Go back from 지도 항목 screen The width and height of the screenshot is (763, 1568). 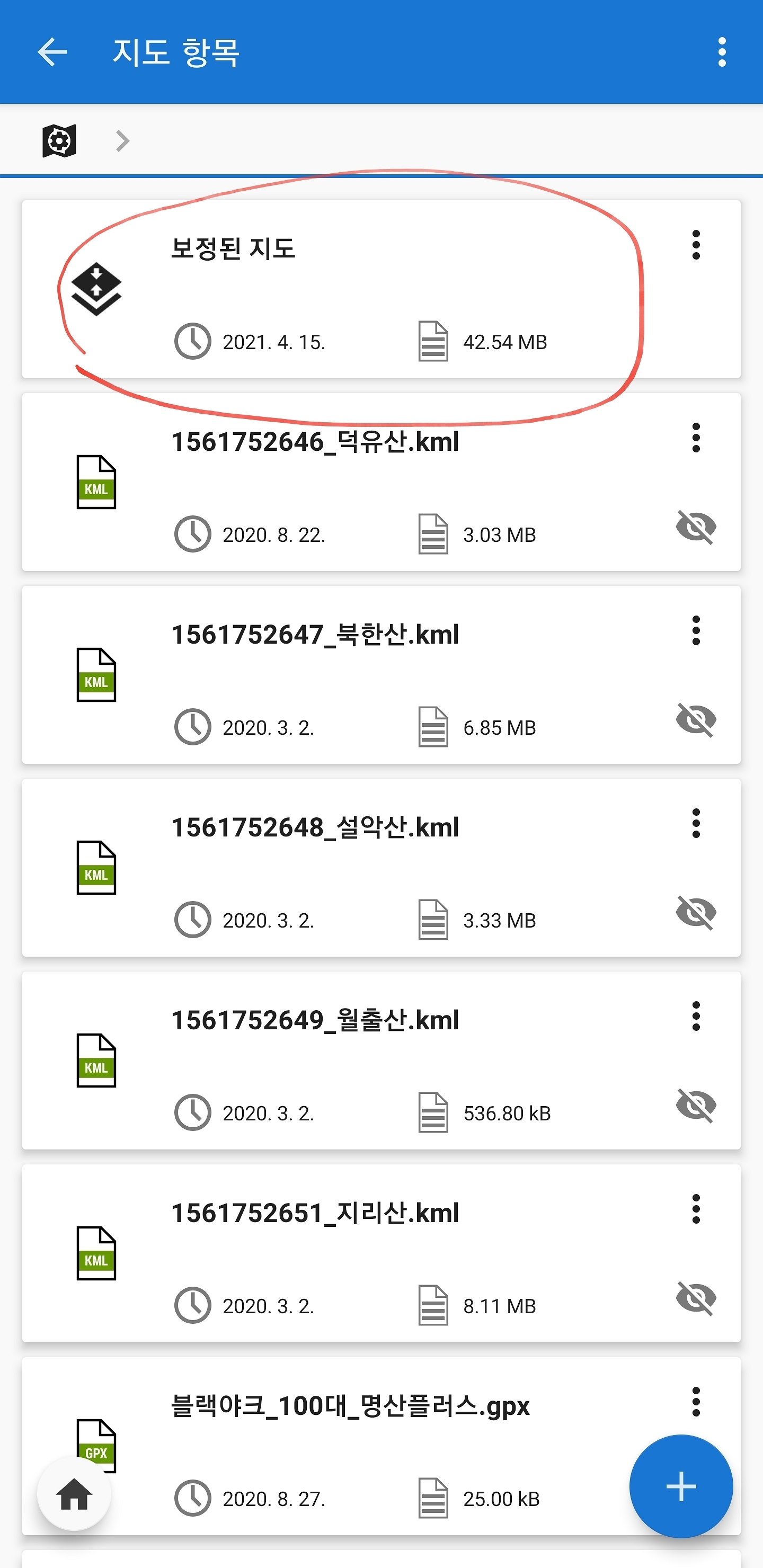[52, 52]
